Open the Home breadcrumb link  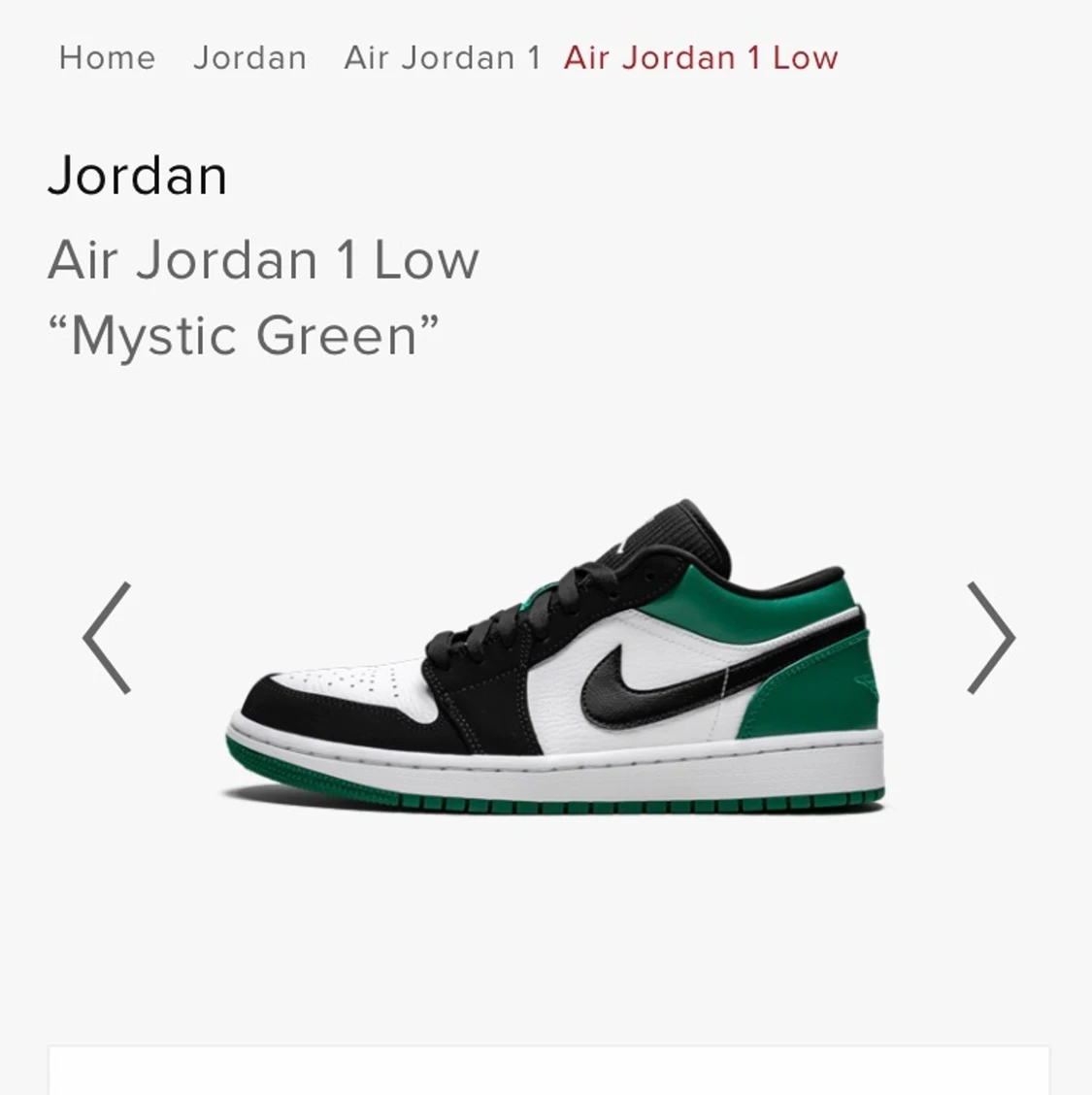point(108,57)
